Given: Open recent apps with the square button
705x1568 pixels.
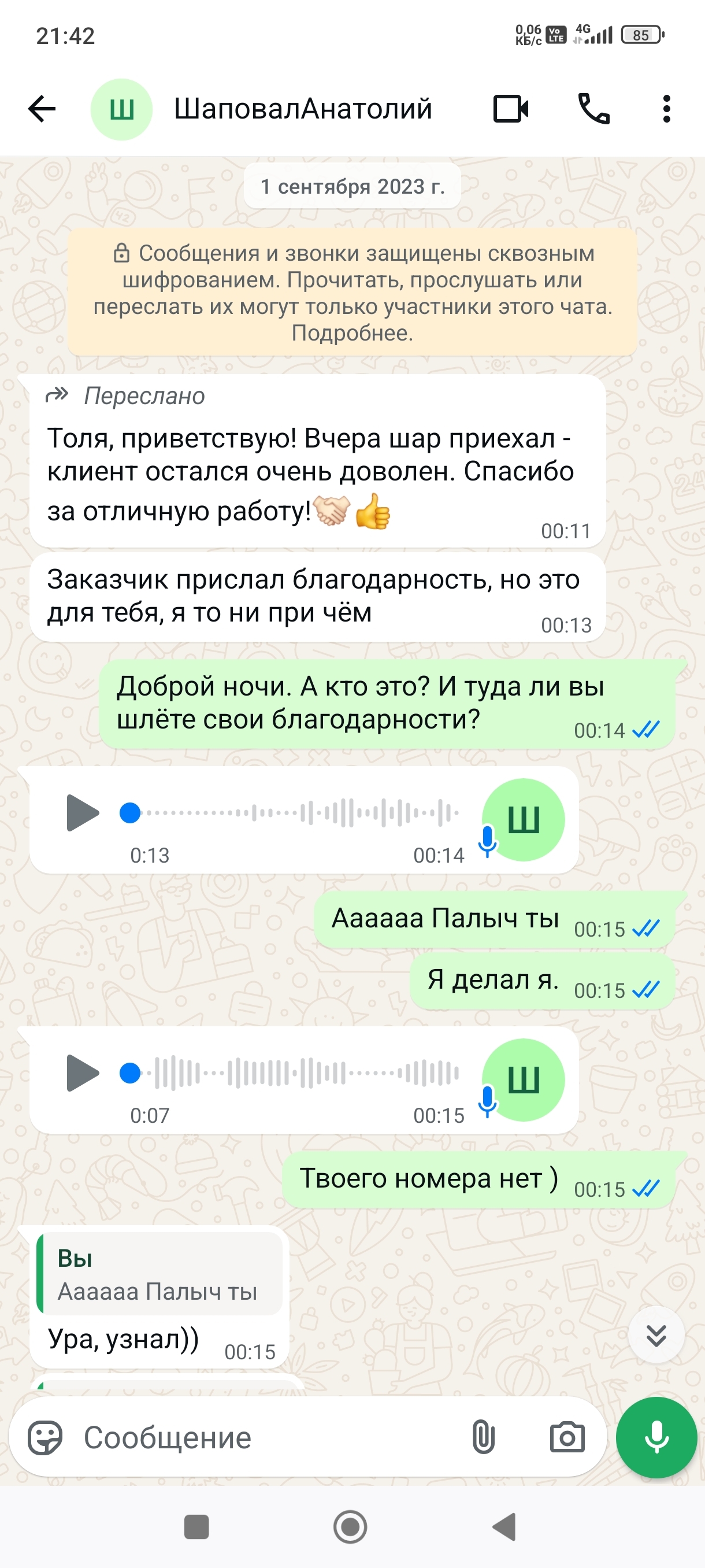Looking at the screenshot, I should click(x=196, y=1526).
